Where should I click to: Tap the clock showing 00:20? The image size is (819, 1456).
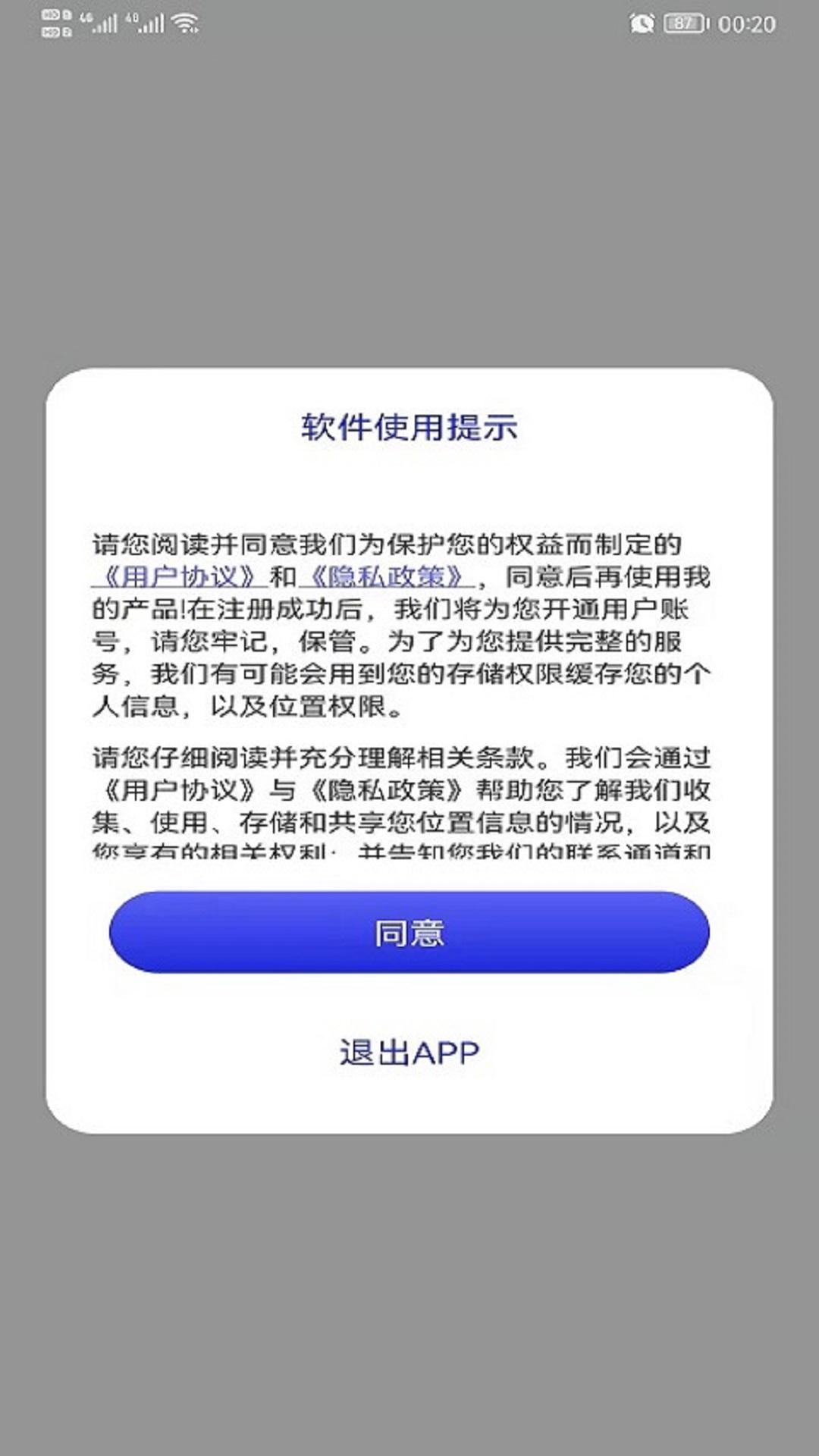click(747, 23)
